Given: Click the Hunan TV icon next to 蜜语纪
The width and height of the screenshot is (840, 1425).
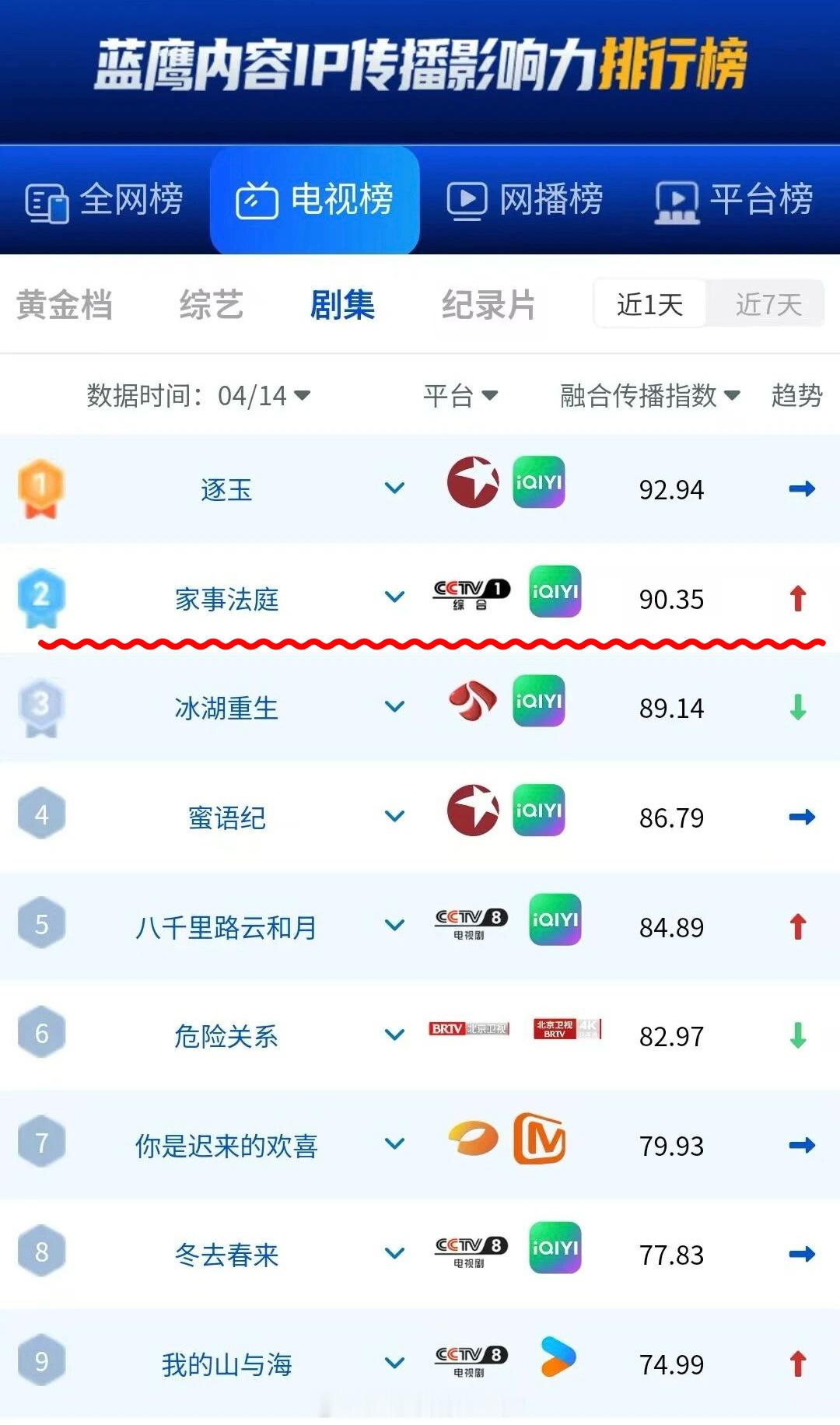Looking at the screenshot, I should pyautogui.click(x=473, y=812).
